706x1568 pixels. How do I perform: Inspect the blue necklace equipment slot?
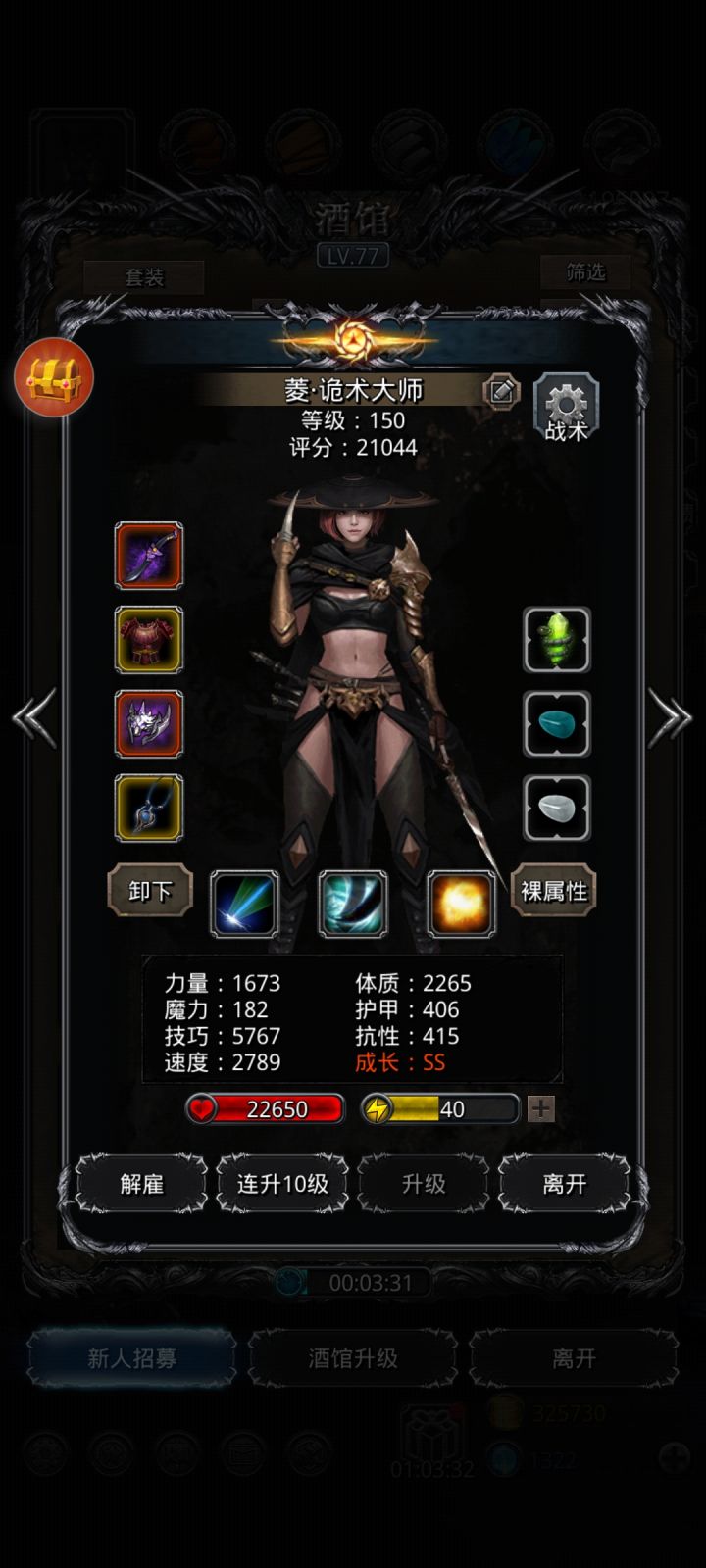coord(149,809)
